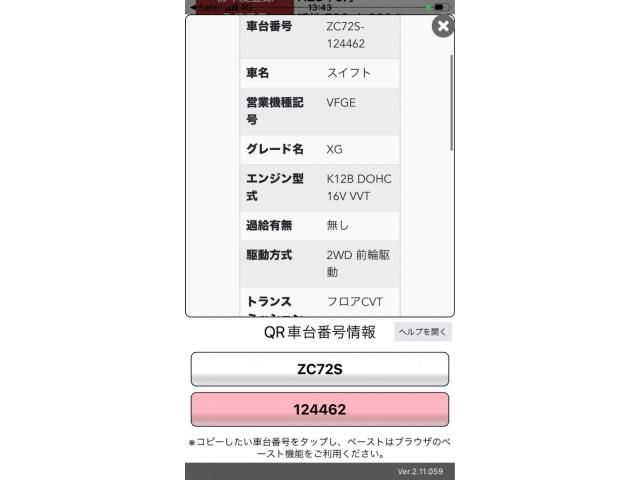Screen dimensions: 640x480
Task: Close the vehicle details popup
Action: tap(442, 26)
